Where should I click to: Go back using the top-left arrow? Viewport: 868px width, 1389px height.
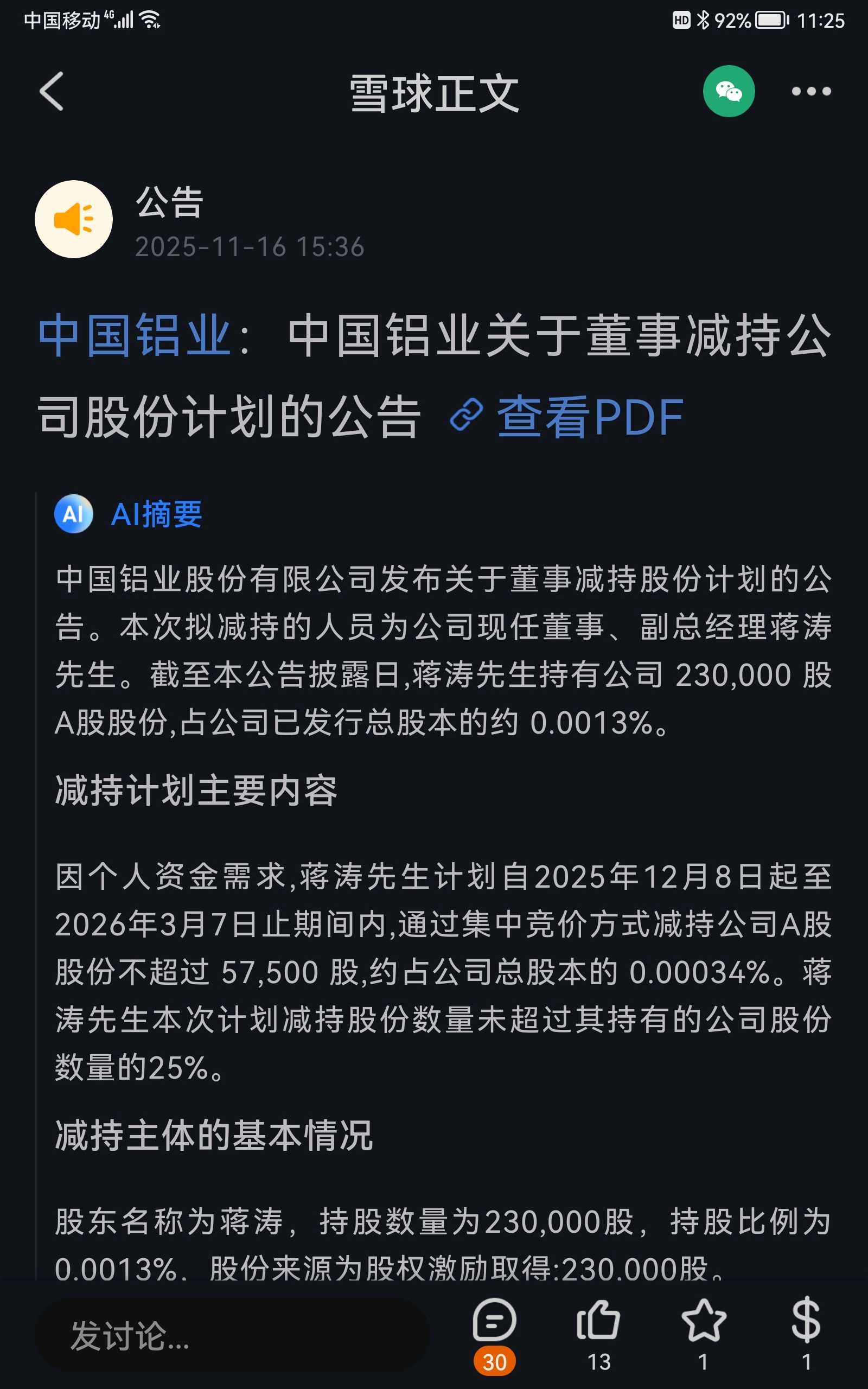click(52, 91)
